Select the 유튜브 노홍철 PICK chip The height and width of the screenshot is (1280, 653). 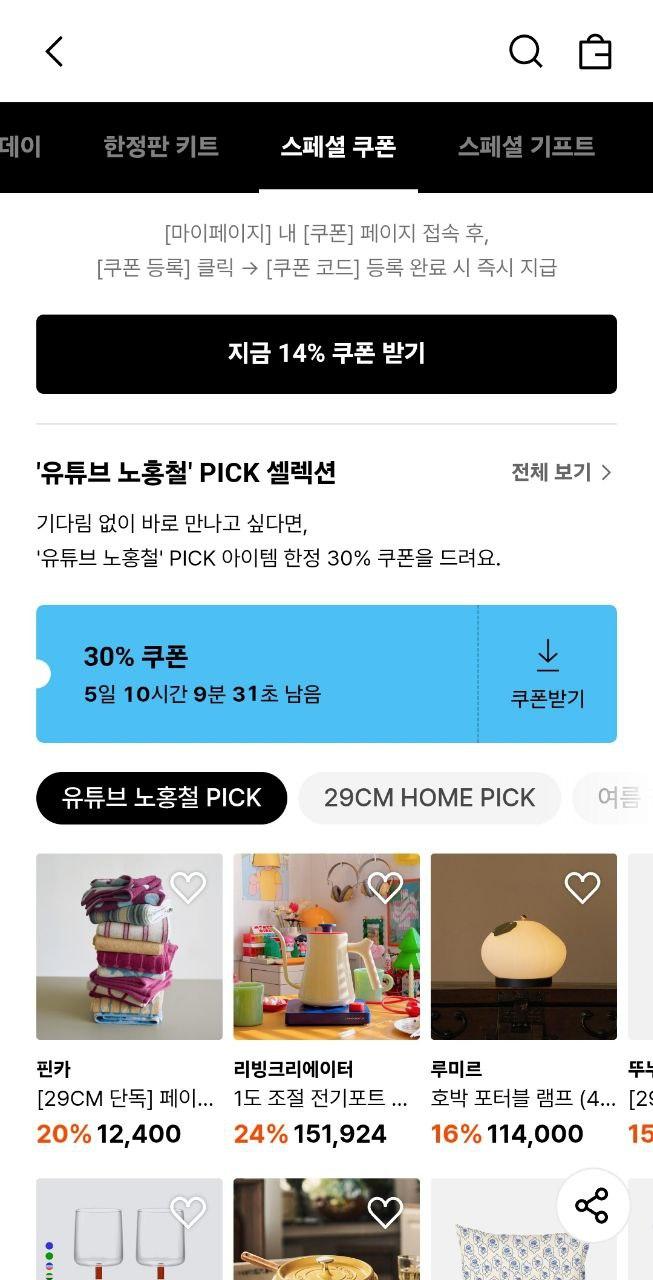161,798
